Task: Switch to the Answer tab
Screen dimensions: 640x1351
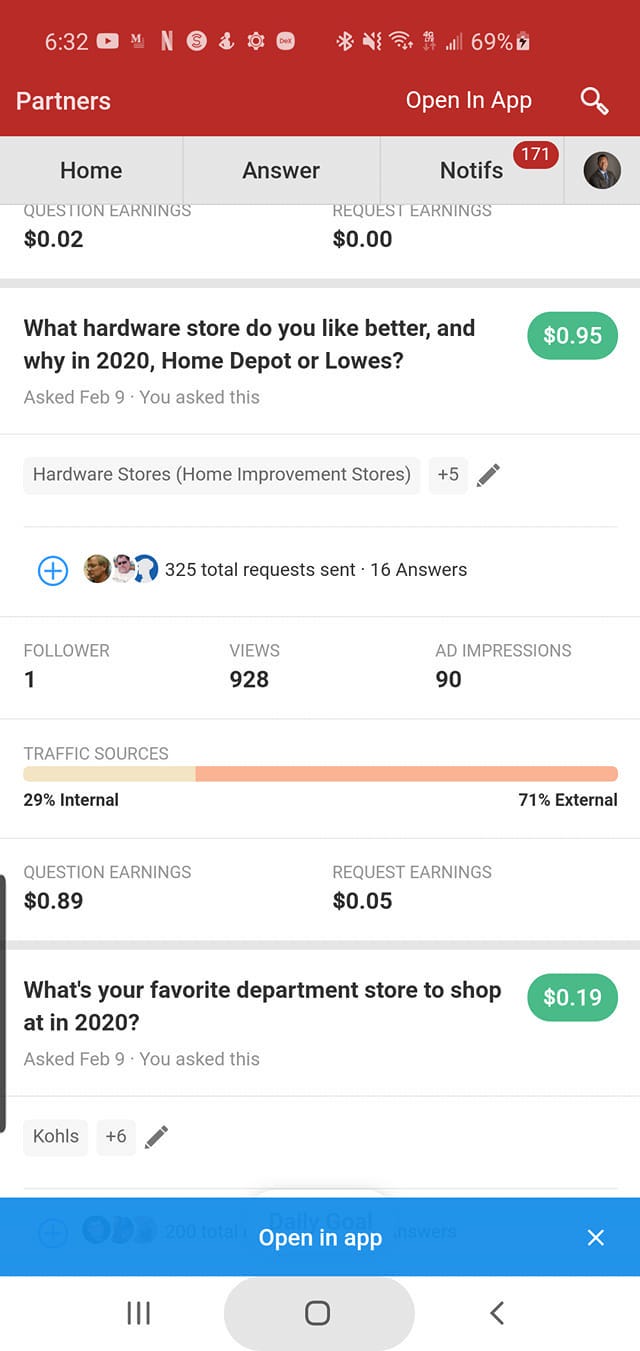Action: pos(281,170)
